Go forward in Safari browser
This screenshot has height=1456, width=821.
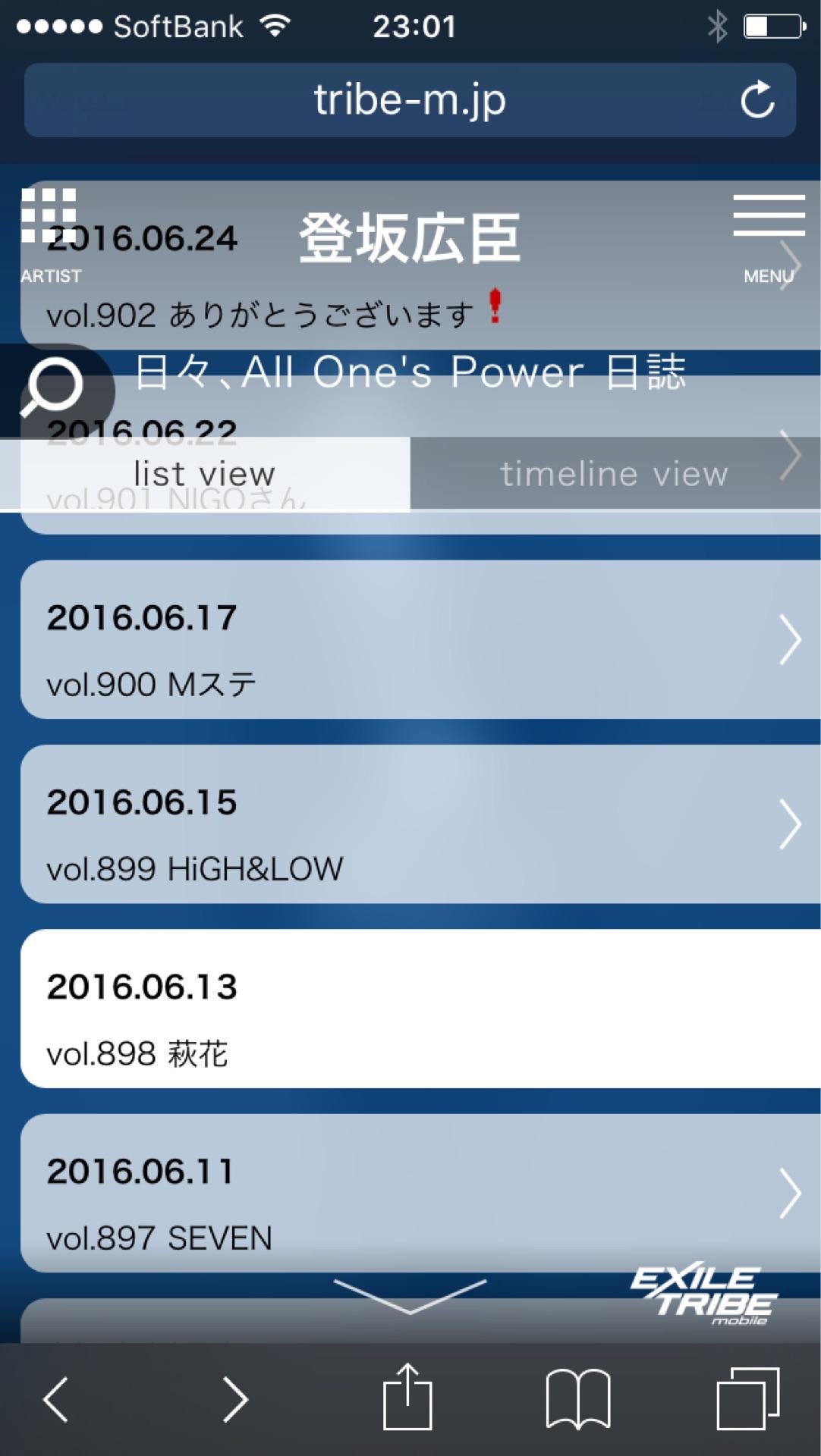[235, 1398]
